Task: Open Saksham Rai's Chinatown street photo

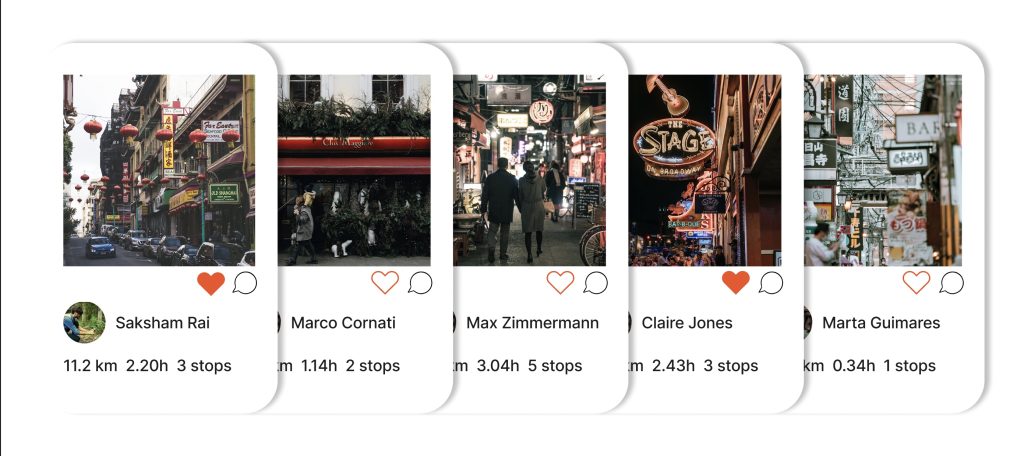Action: [159, 170]
